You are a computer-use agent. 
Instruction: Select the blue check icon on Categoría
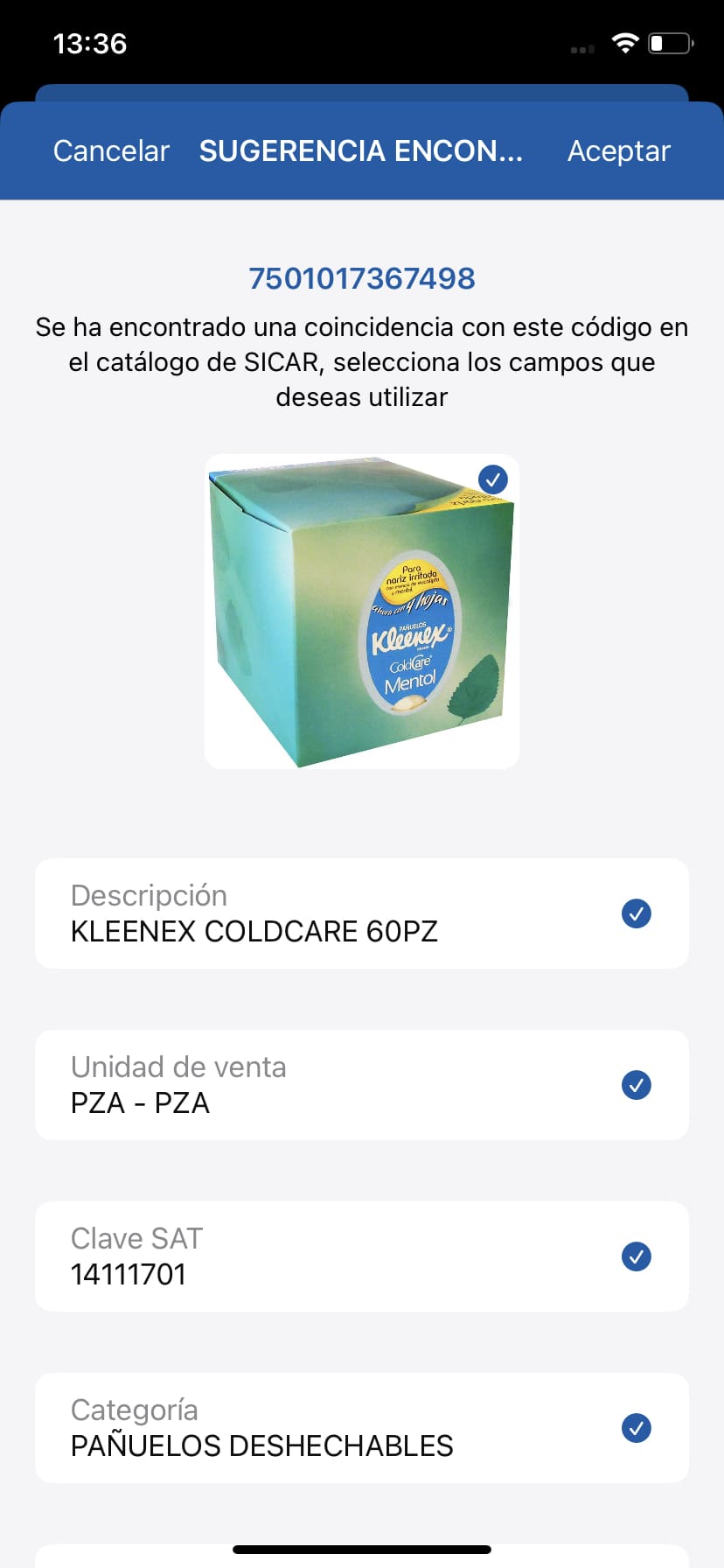click(637, 1428)
